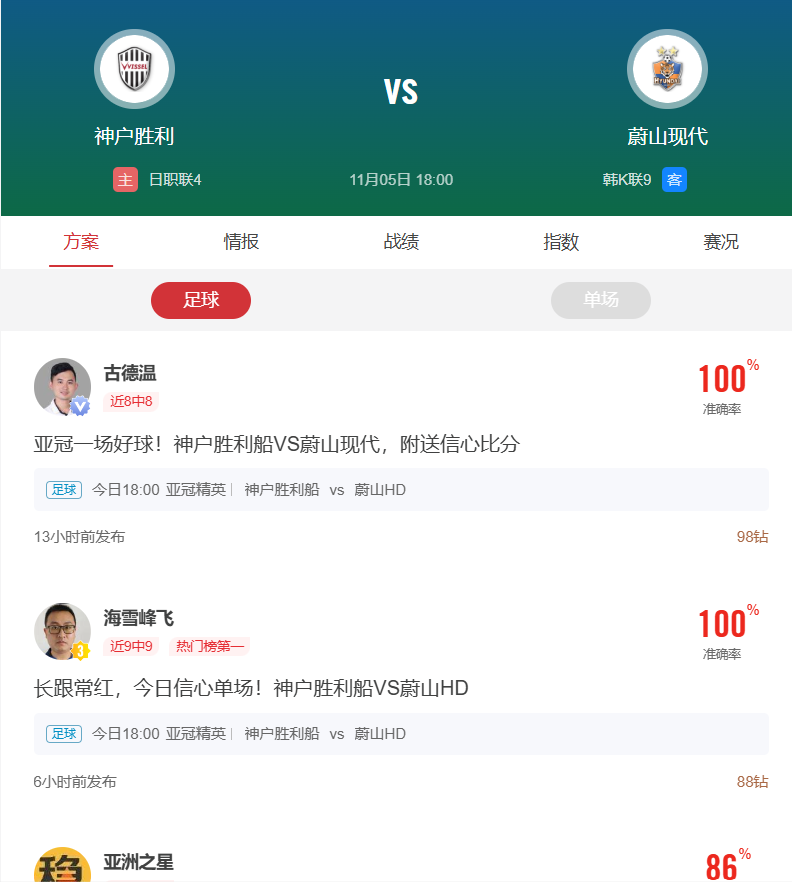
Task: Tap the 方案 tab
Action: click(x=81, y=242)
